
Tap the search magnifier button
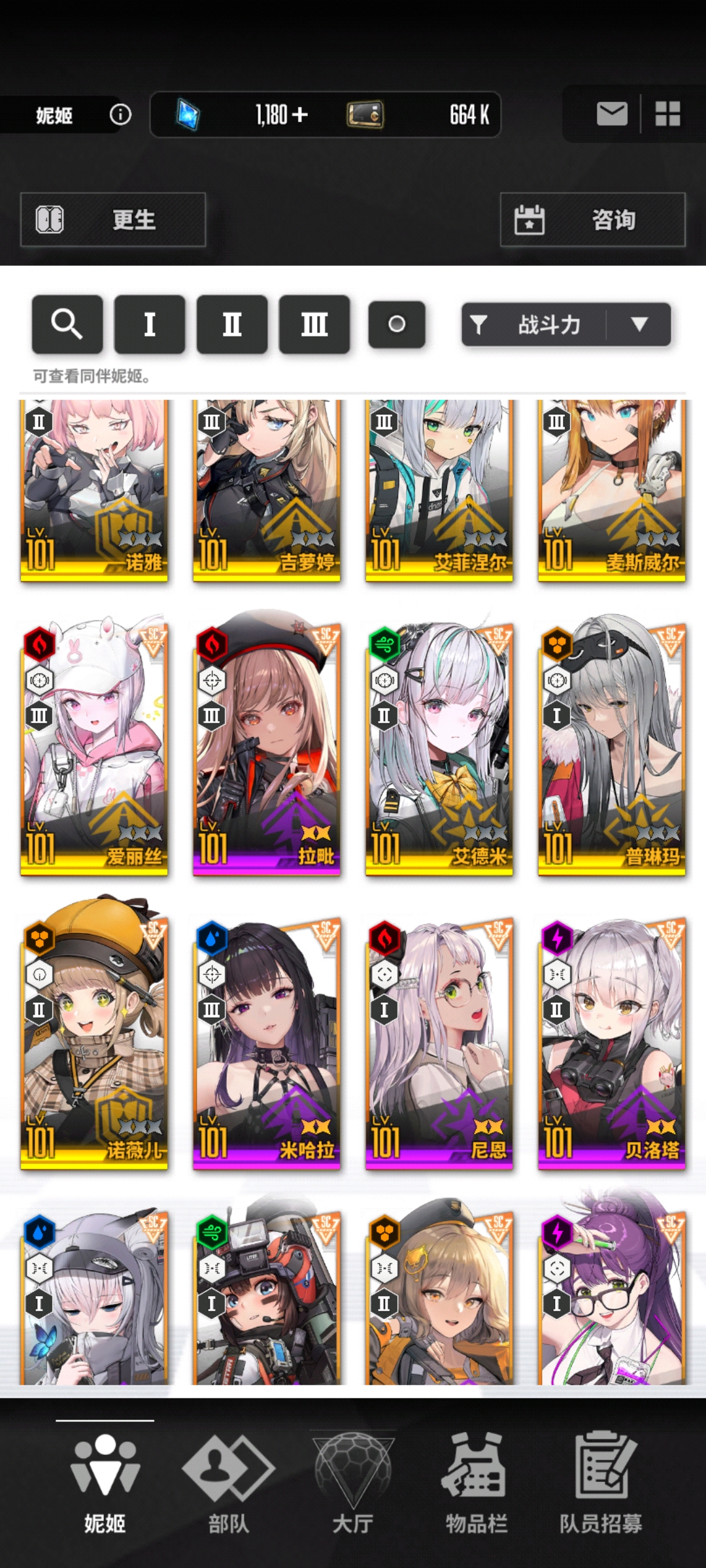click(x=67, y=324)
